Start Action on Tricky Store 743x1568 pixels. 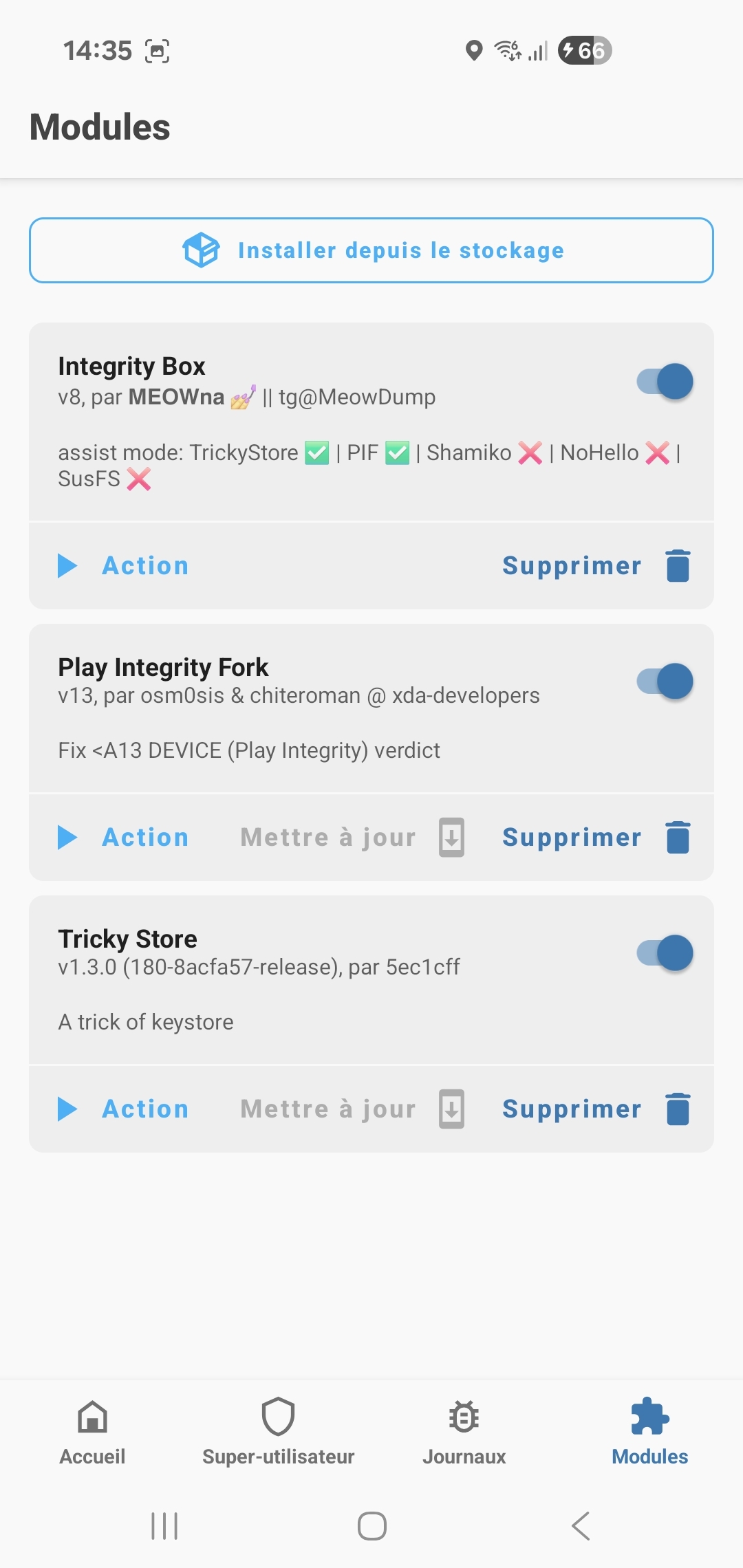(x=122, y=1109)
